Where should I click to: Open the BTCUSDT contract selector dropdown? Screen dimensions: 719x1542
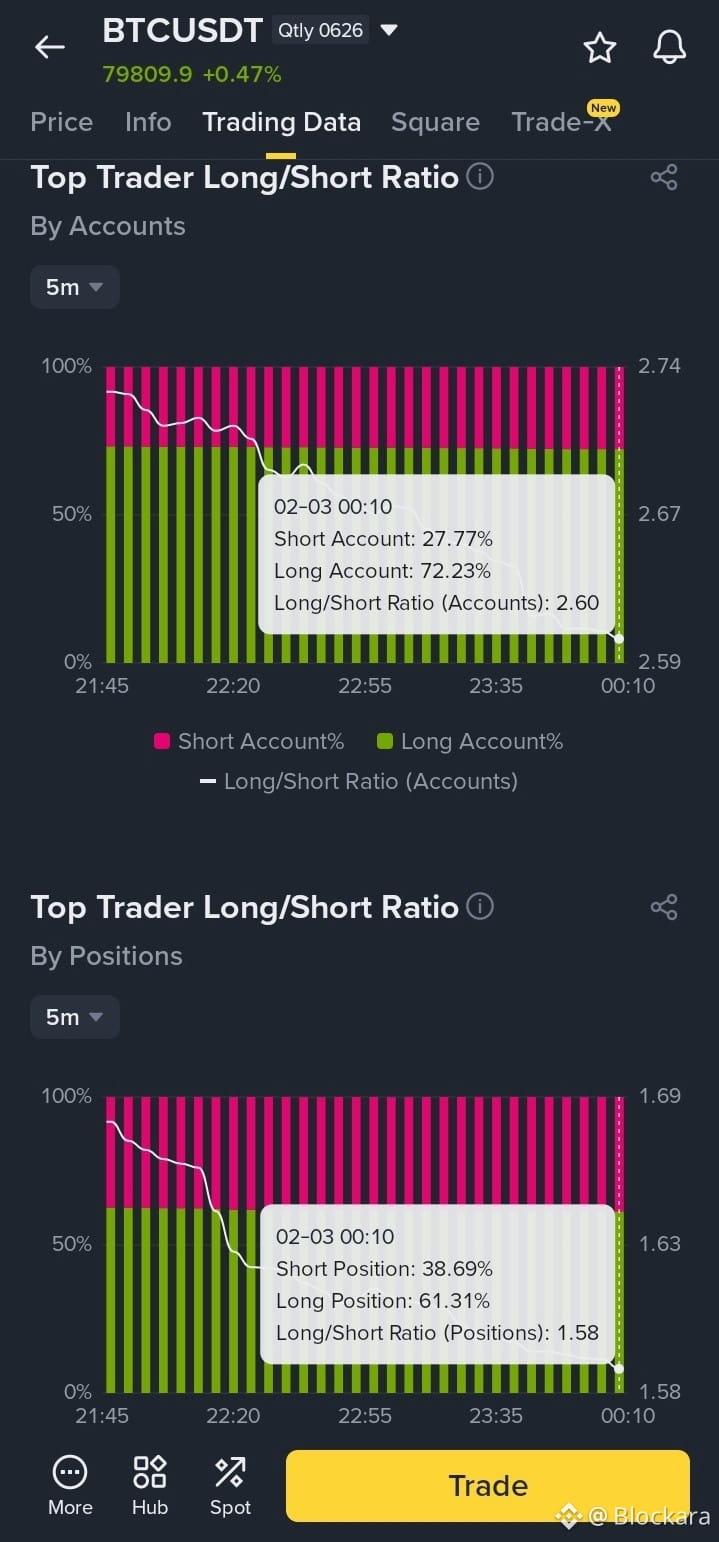[x=389, y=30]
